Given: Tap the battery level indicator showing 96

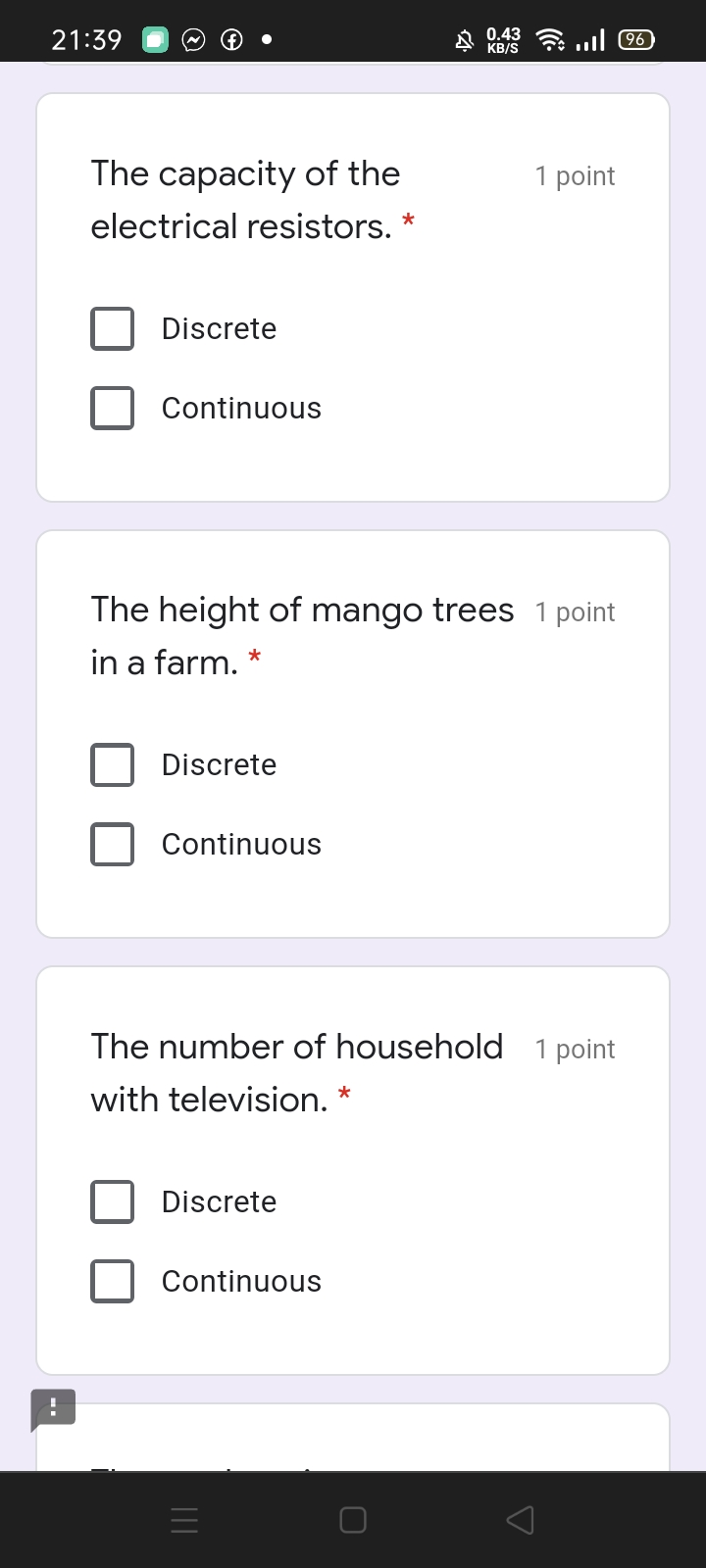Looking at the screenshot, I should point(634,39).
